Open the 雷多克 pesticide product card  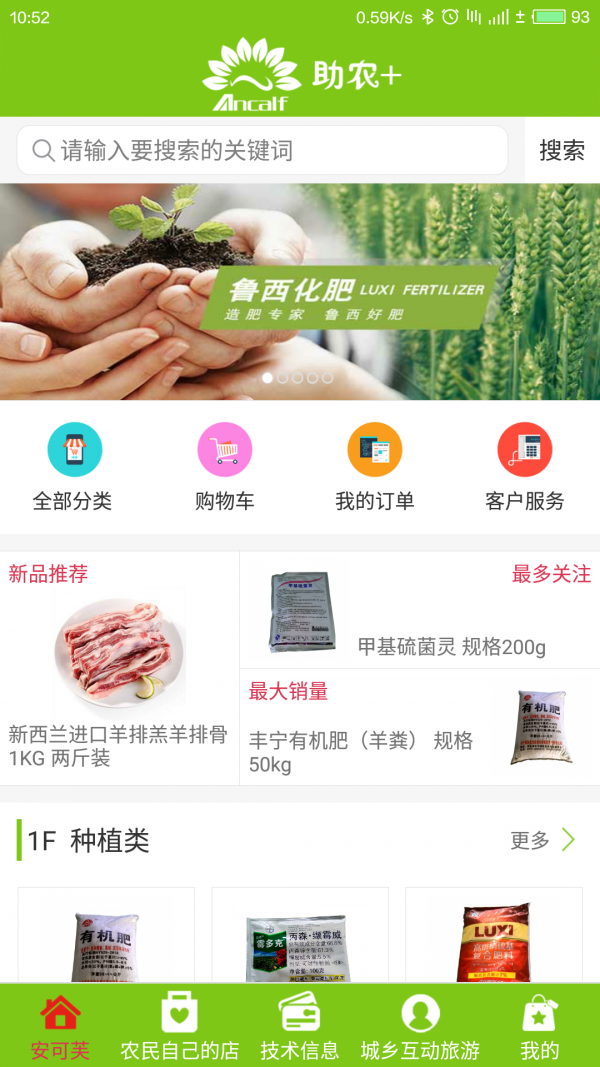pyautogui.click(x=300, y=936)
